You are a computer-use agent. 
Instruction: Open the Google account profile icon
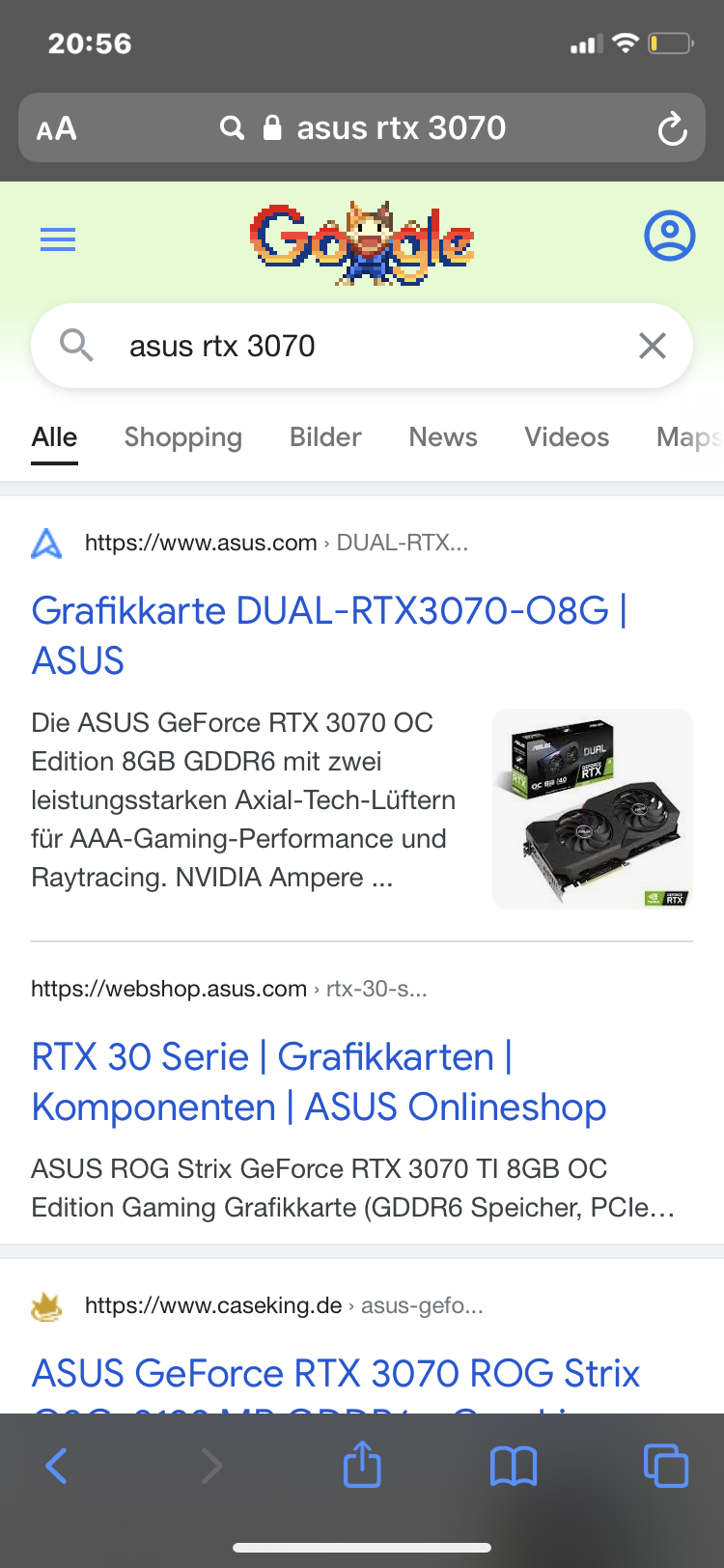coord(669,236)
